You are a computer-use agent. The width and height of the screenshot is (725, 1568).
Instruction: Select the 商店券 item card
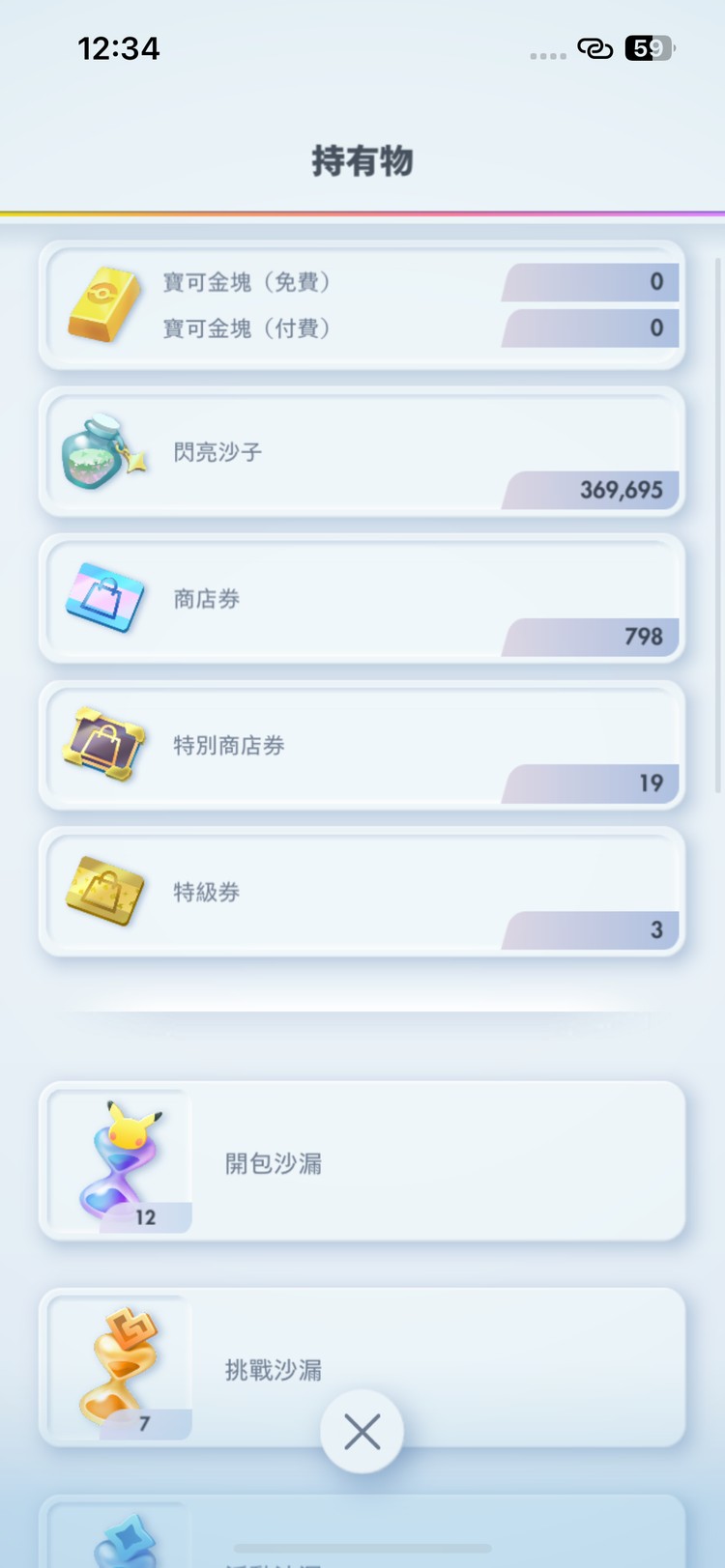[362, 599]
